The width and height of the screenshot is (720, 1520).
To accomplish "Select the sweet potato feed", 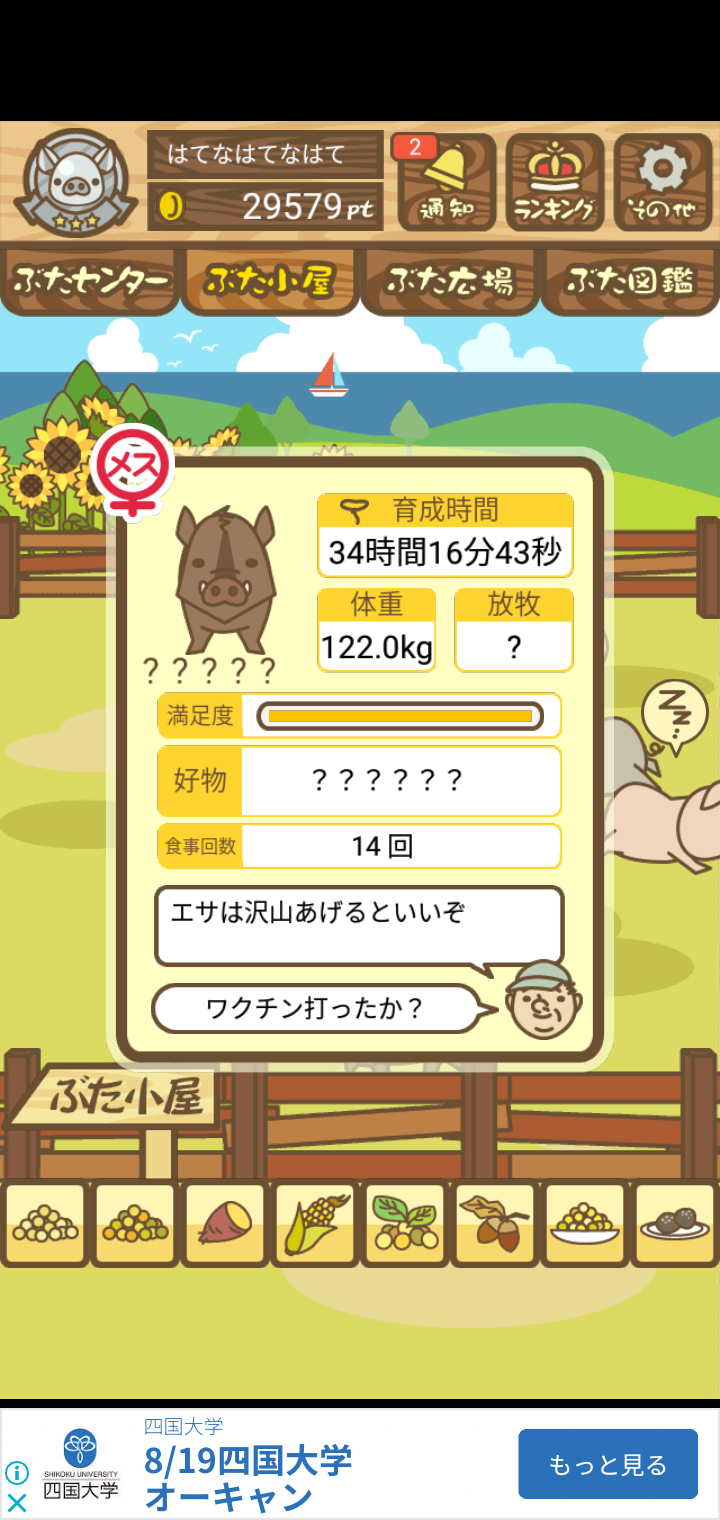I will [225, 1224].
